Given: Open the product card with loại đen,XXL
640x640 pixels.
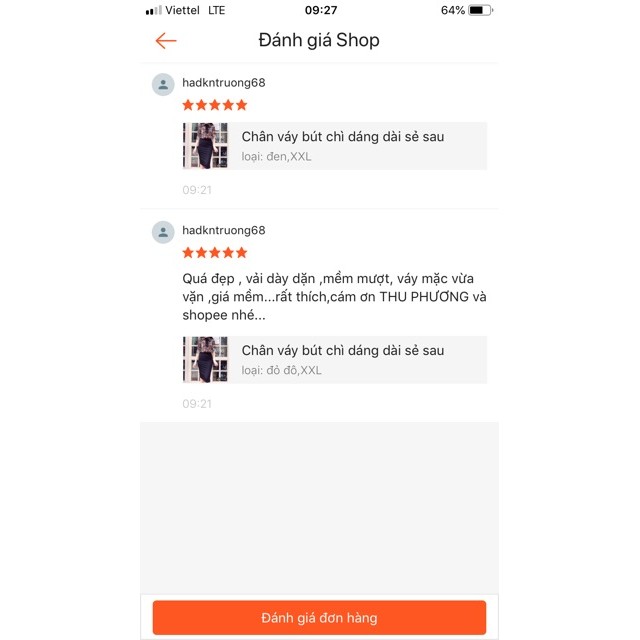Looking at the screenshot, I should pyautogui.click(x=334, y=146).
